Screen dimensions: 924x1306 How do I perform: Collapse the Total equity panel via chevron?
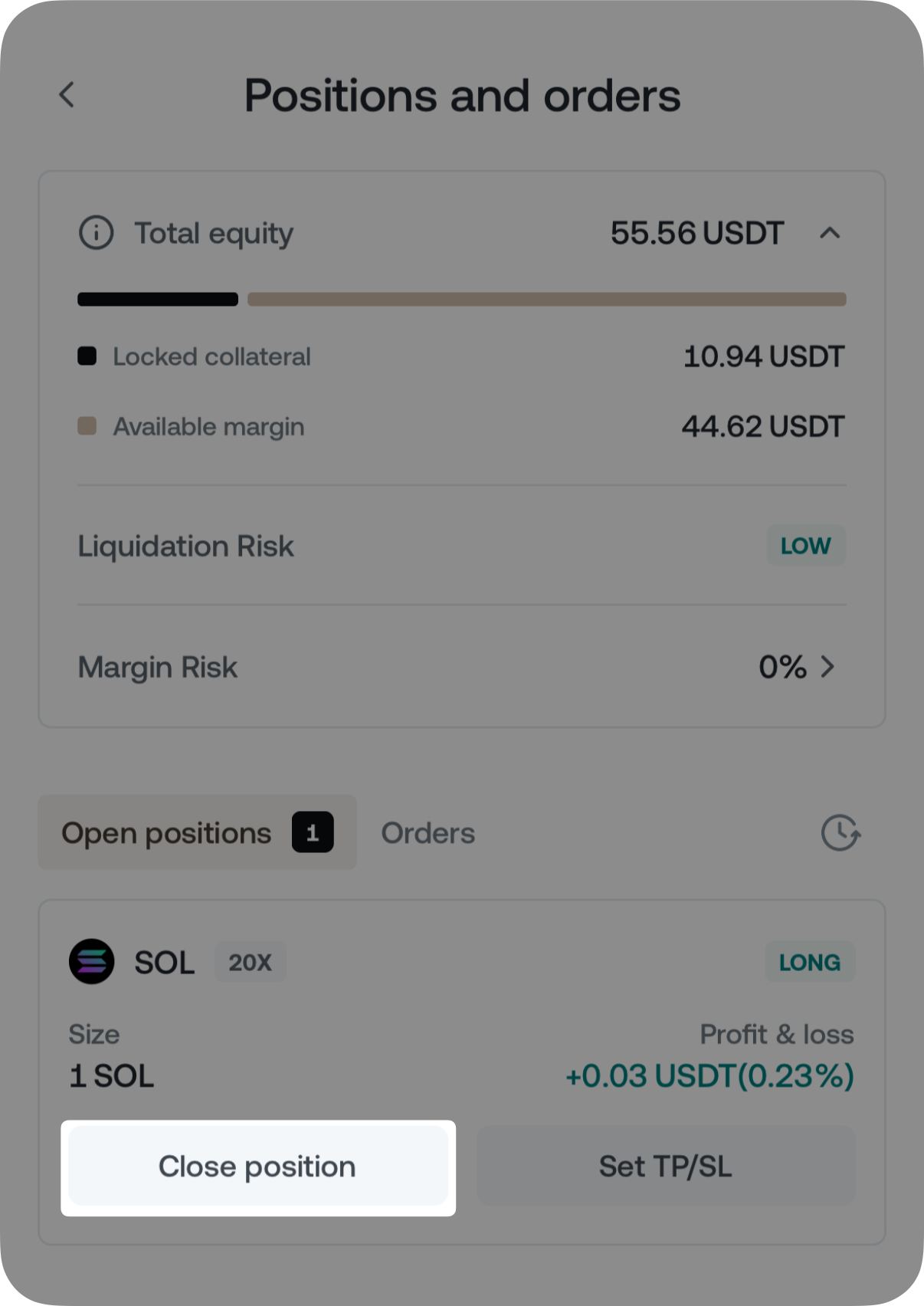[830, 233]
